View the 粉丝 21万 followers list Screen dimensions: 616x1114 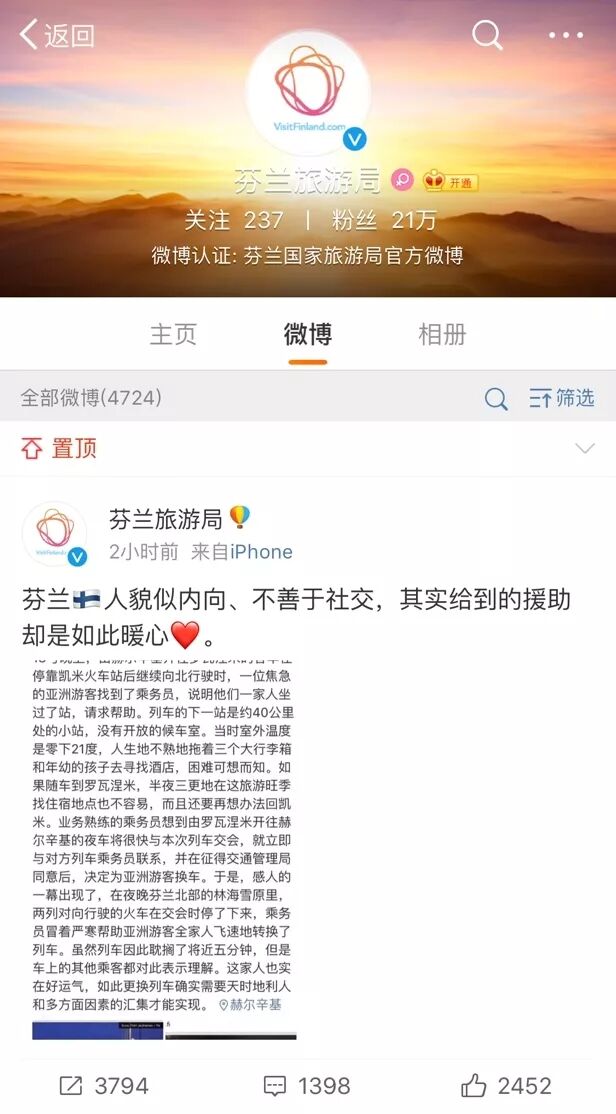383,220
